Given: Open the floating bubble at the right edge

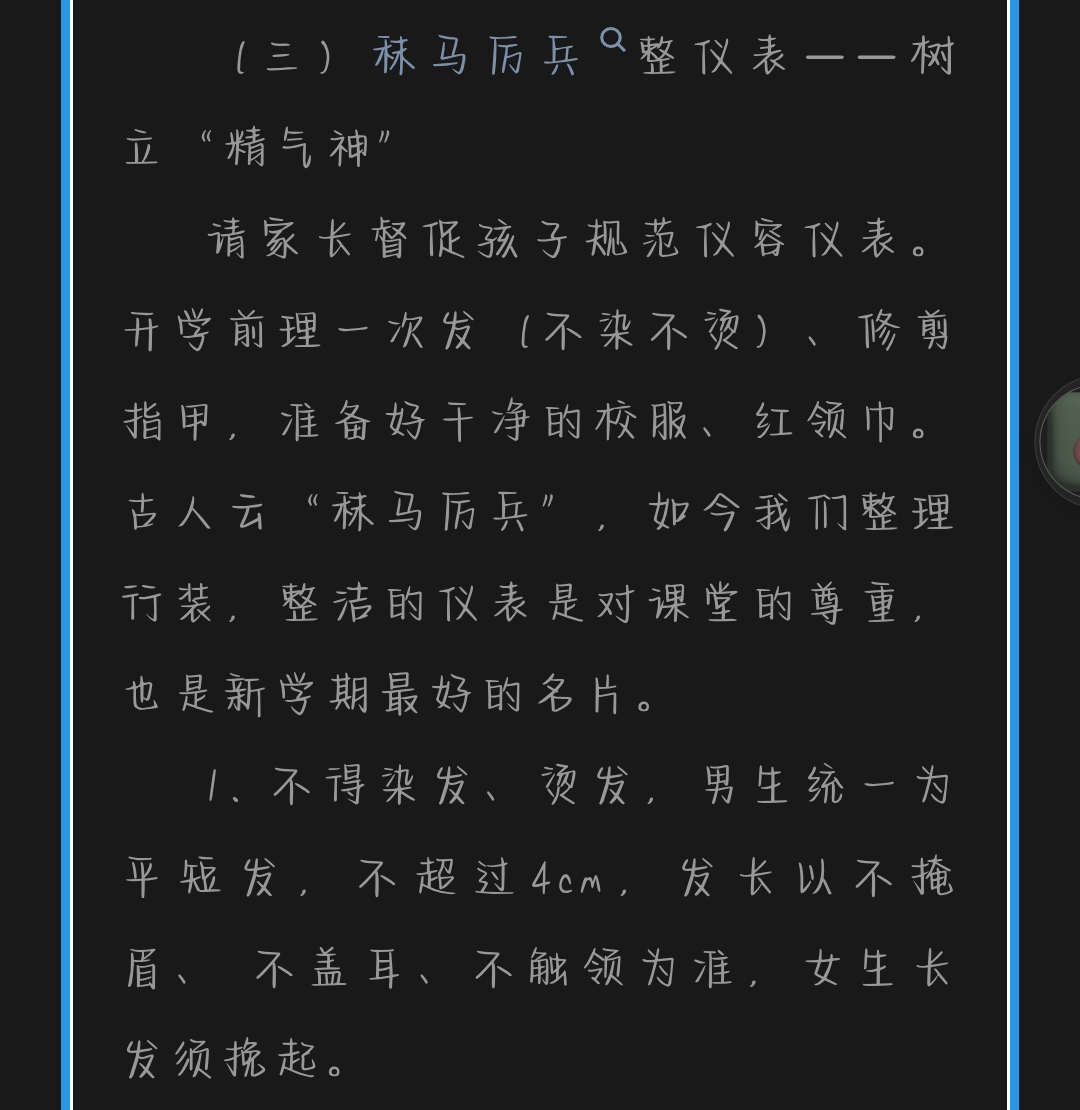Looking at the screenshot, I should point(1060,442).
